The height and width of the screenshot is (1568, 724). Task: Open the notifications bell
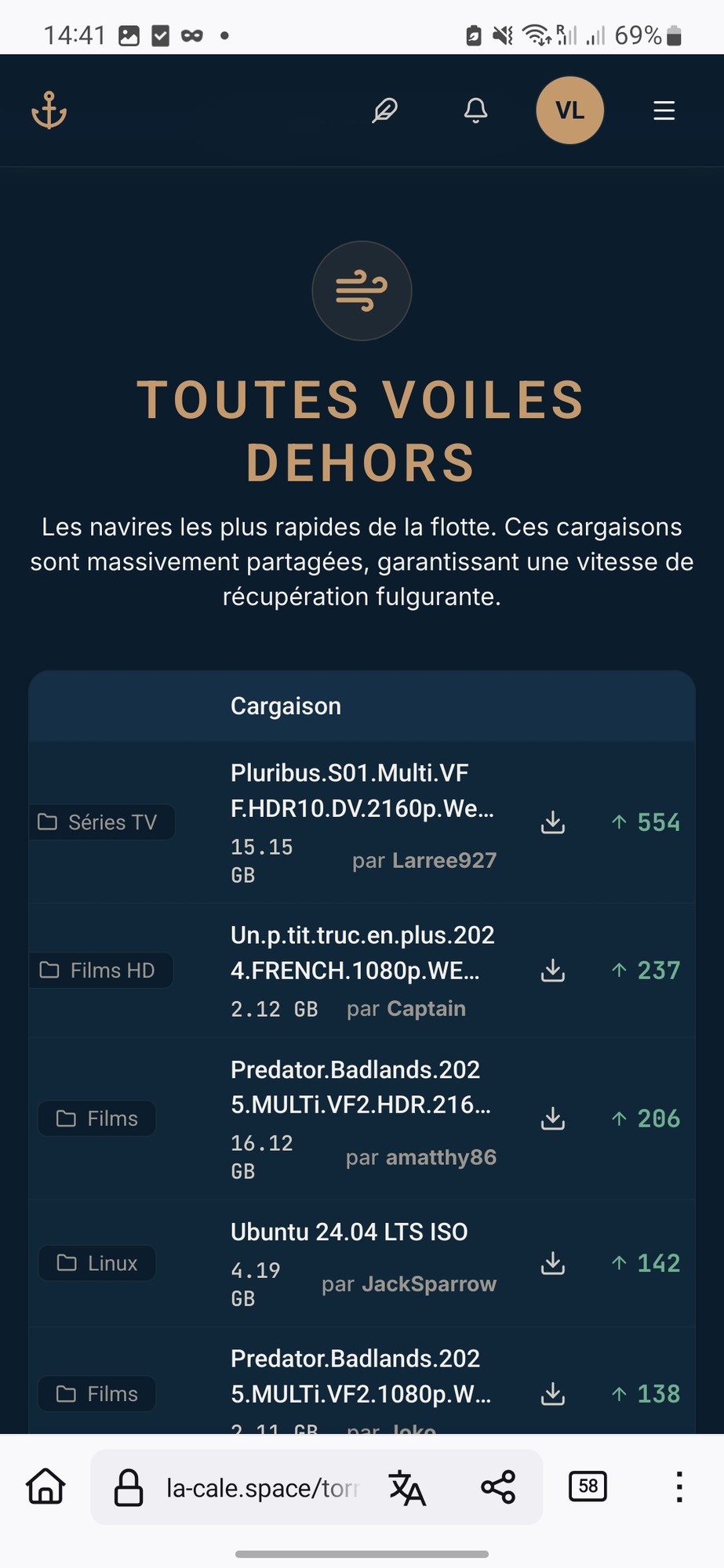tap(475, 111)
